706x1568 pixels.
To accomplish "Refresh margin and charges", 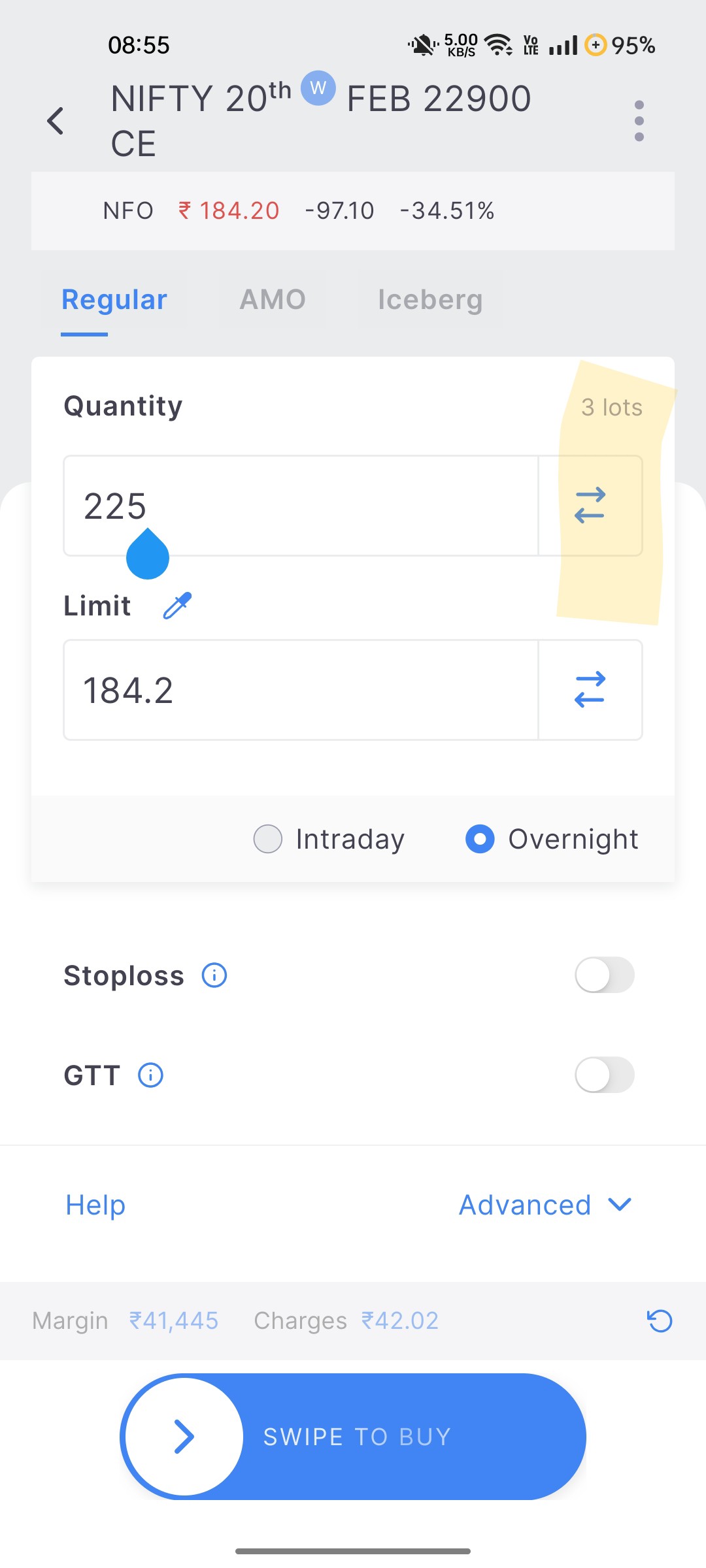I will [660, 1320].
